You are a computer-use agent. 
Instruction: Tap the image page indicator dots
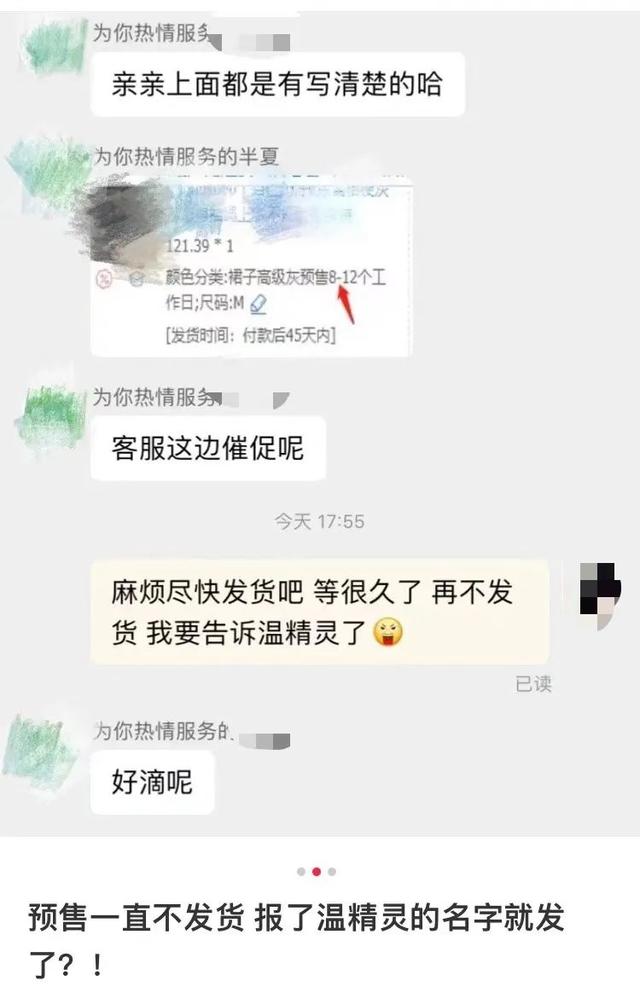click(x=317, y=871)
